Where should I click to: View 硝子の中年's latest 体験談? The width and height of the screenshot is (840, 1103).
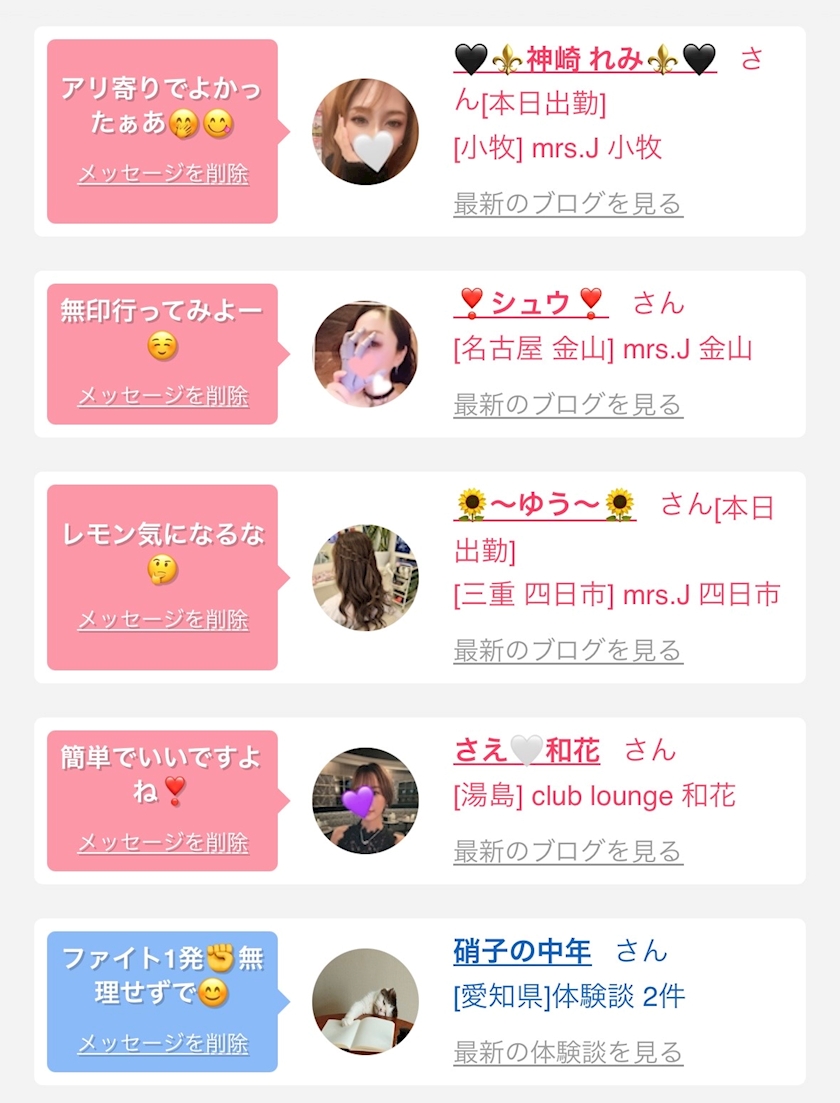(x=567, y=1052)
